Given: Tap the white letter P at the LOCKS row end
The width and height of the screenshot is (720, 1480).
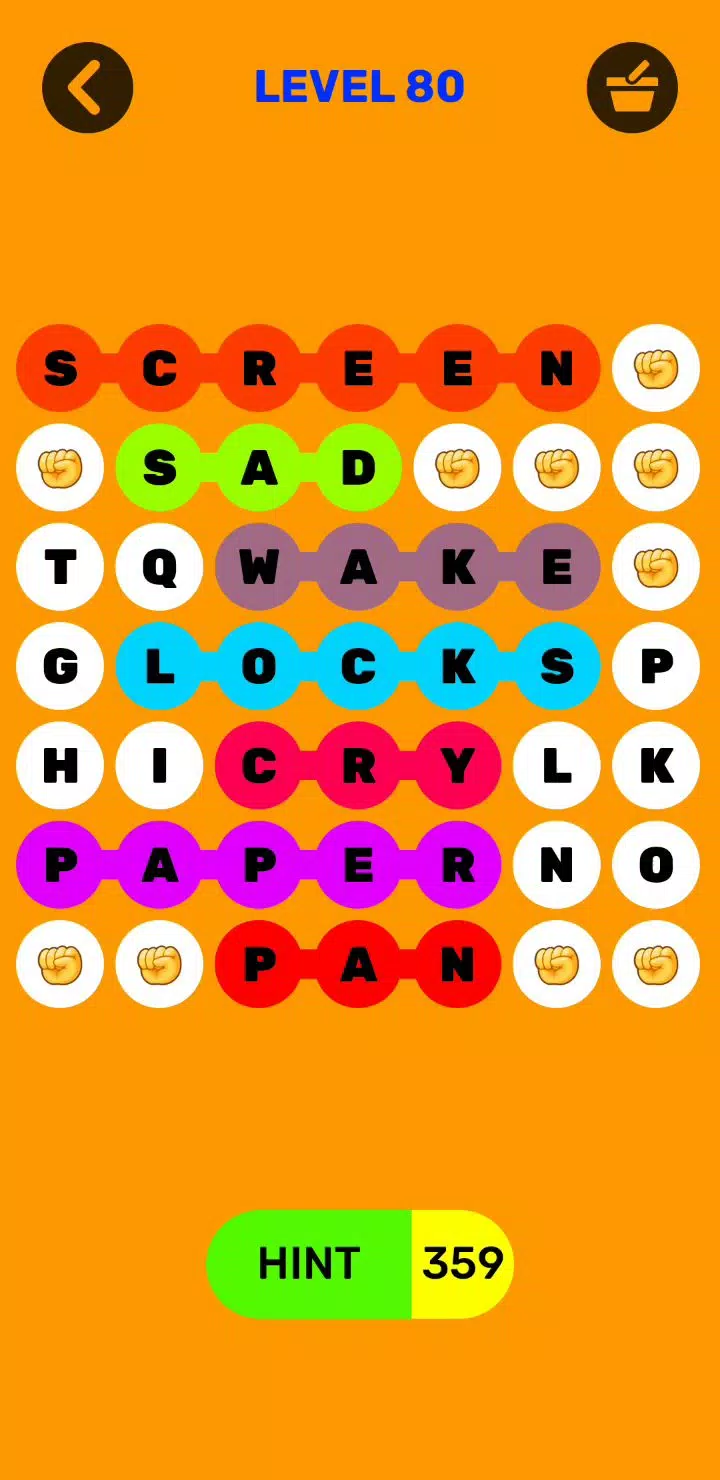Looking at the screenshot, I should coord(655,666).
